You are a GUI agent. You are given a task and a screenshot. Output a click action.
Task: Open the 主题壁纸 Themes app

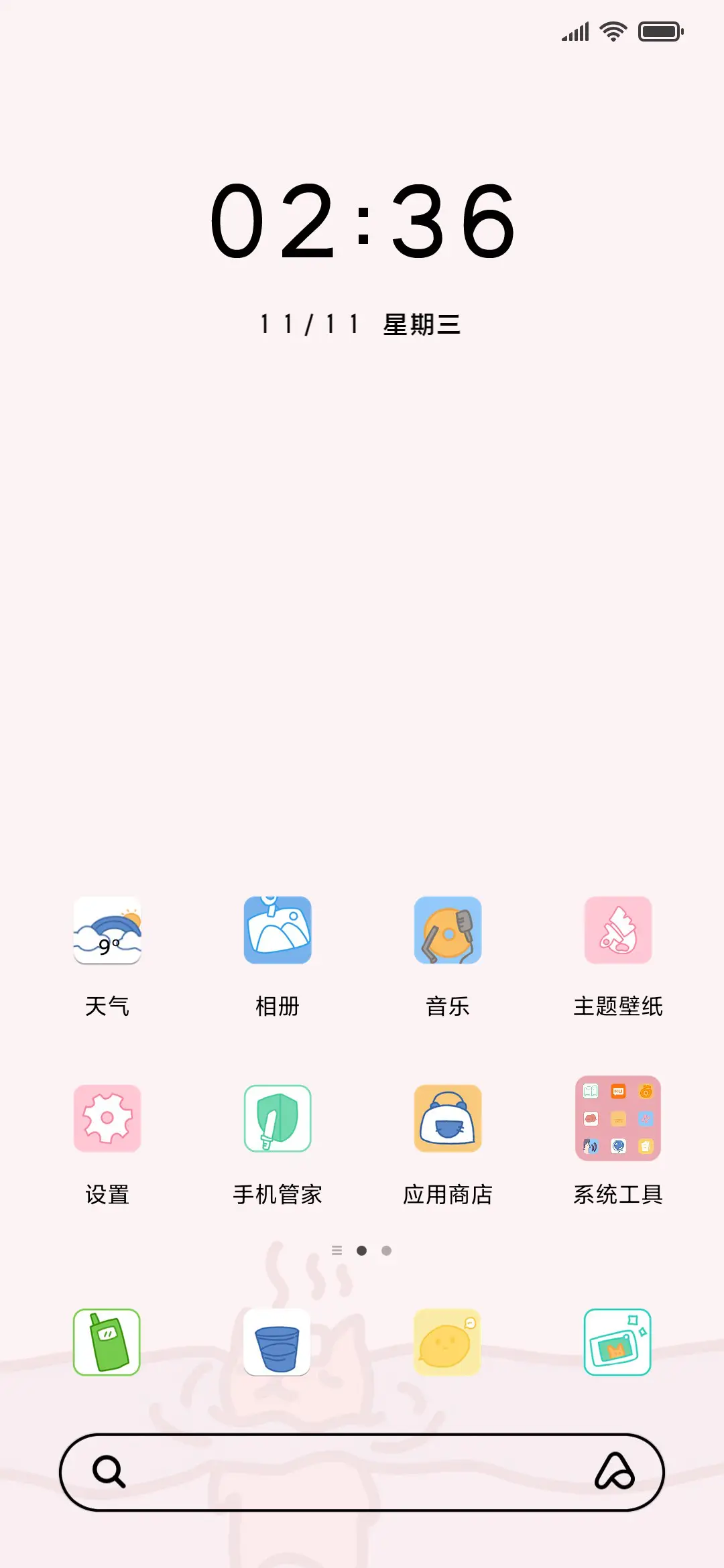pyautogui.click(x=617, y=931)
